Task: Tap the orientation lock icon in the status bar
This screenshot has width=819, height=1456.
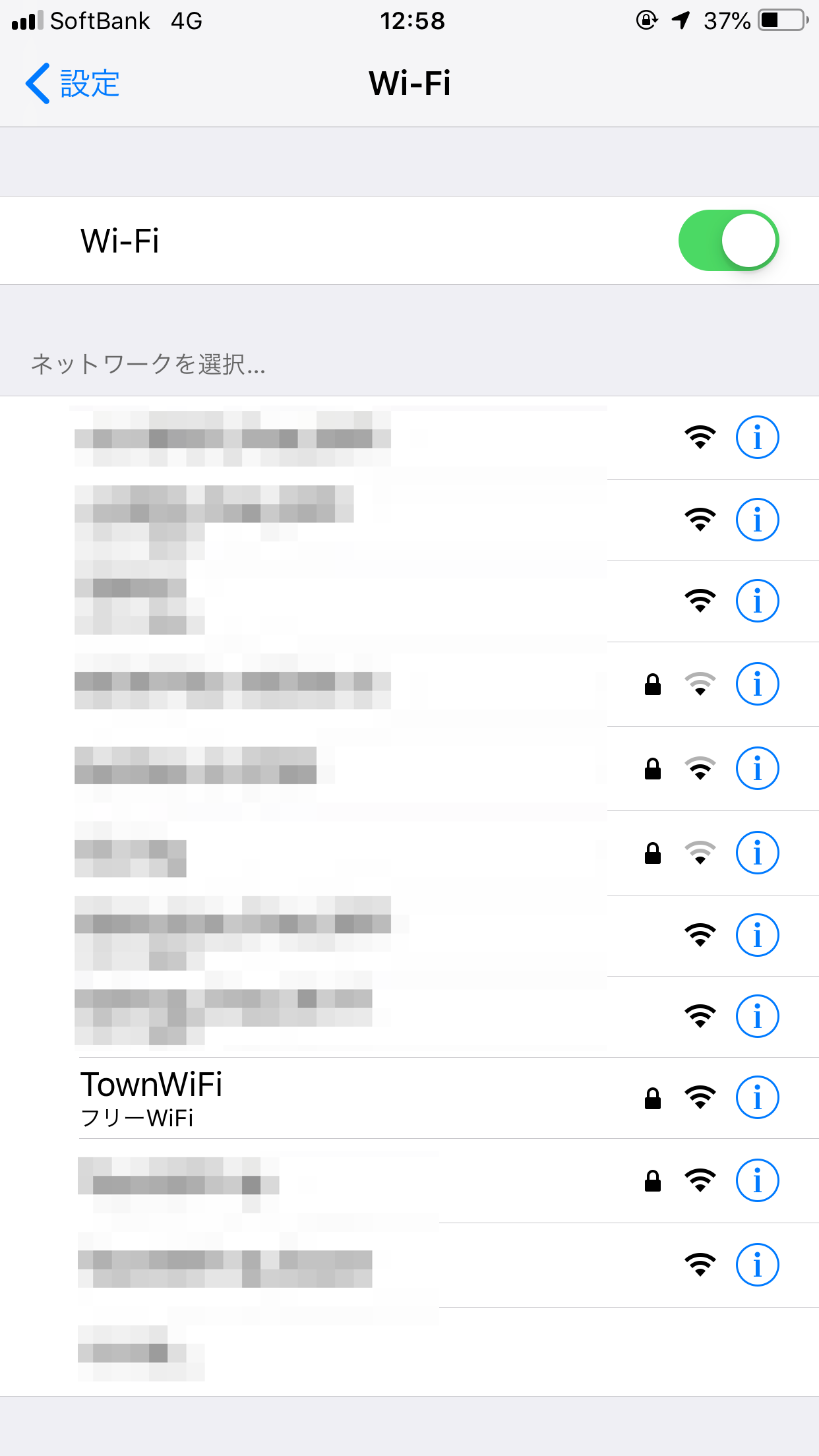Action: pyautogui.click(x=646, y=20)
